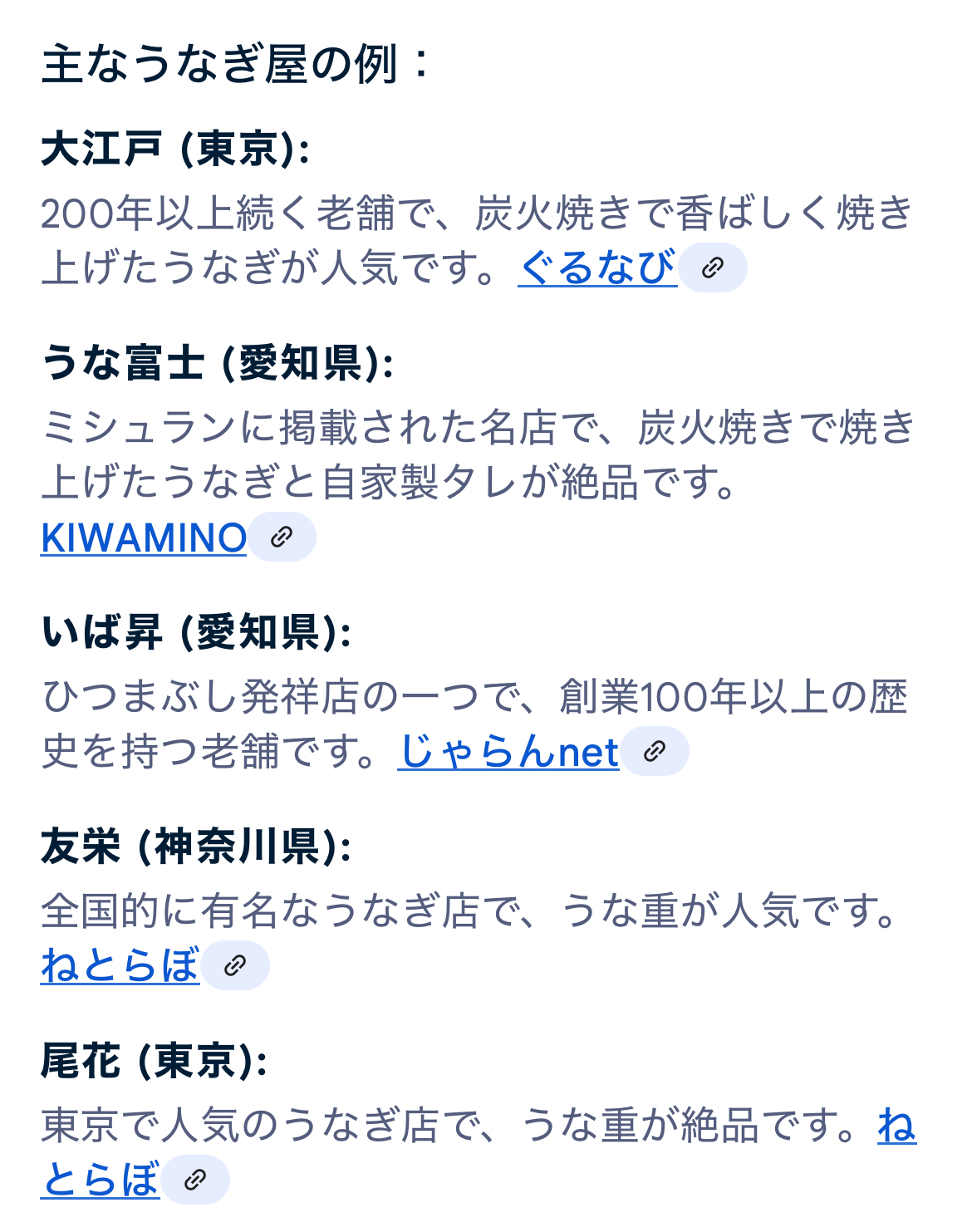Tap the link icon beside じゃらんnet

tap(655, 751)
